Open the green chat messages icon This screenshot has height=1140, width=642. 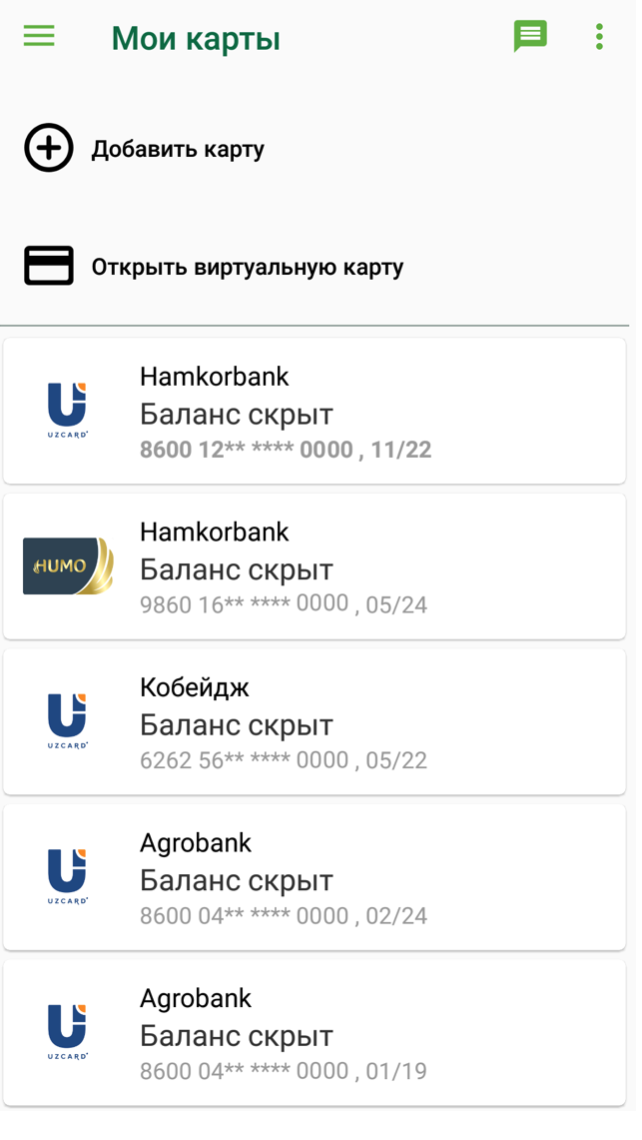530,37
